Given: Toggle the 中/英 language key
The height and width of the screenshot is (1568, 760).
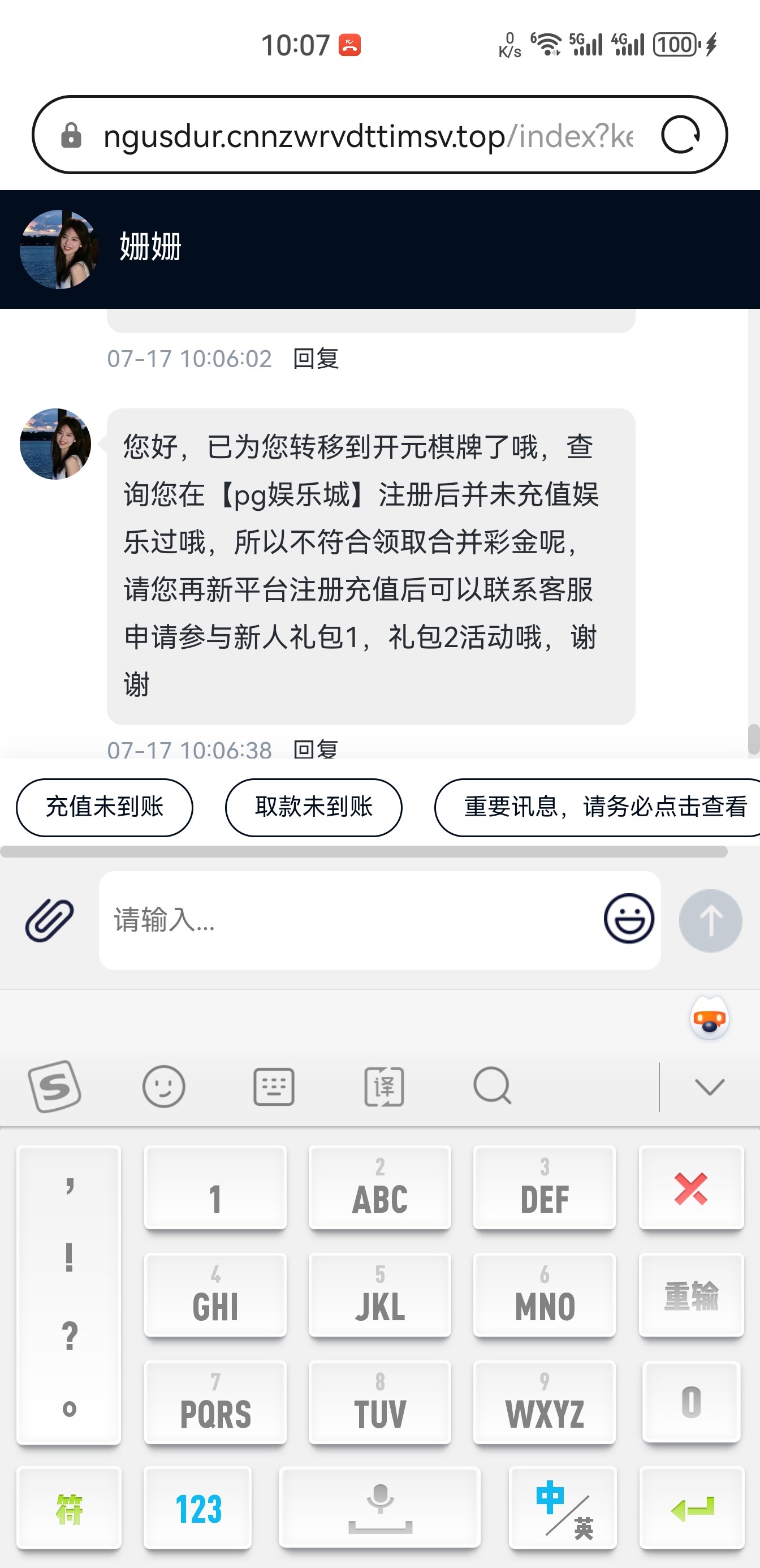Looking at the screenshot, I should pos(562,1509).
